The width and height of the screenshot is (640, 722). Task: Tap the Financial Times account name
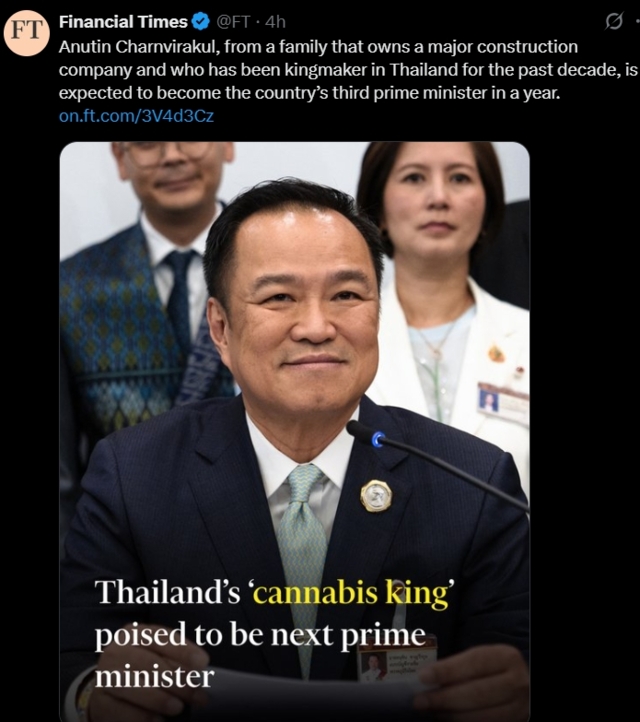pyautogui.click(x=122, y=22)
